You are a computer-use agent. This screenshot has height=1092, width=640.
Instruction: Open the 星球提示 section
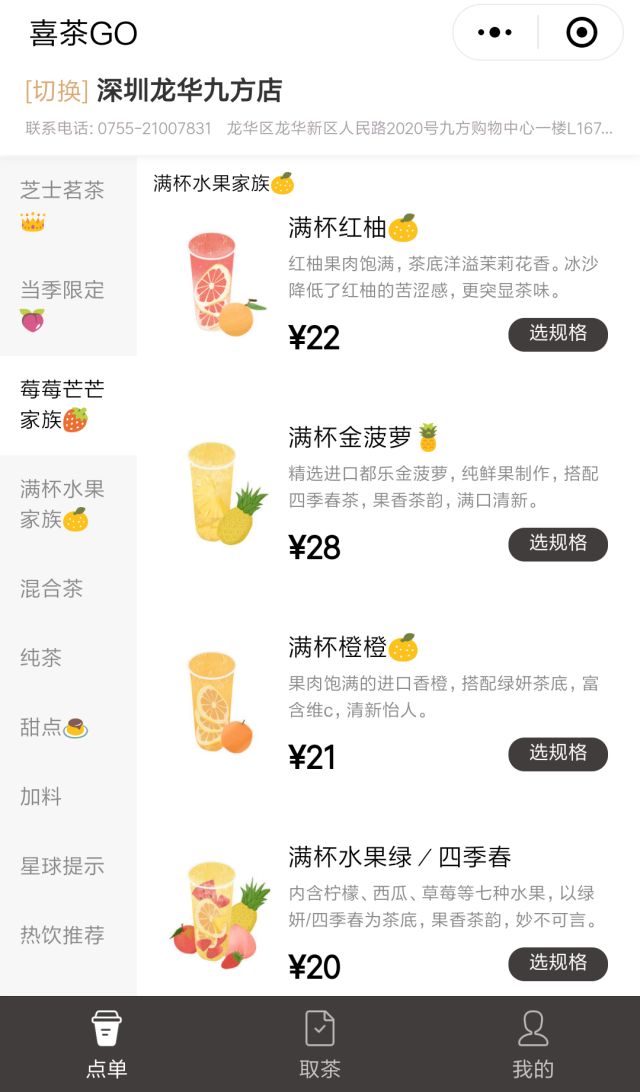click(x=62, y=866)
